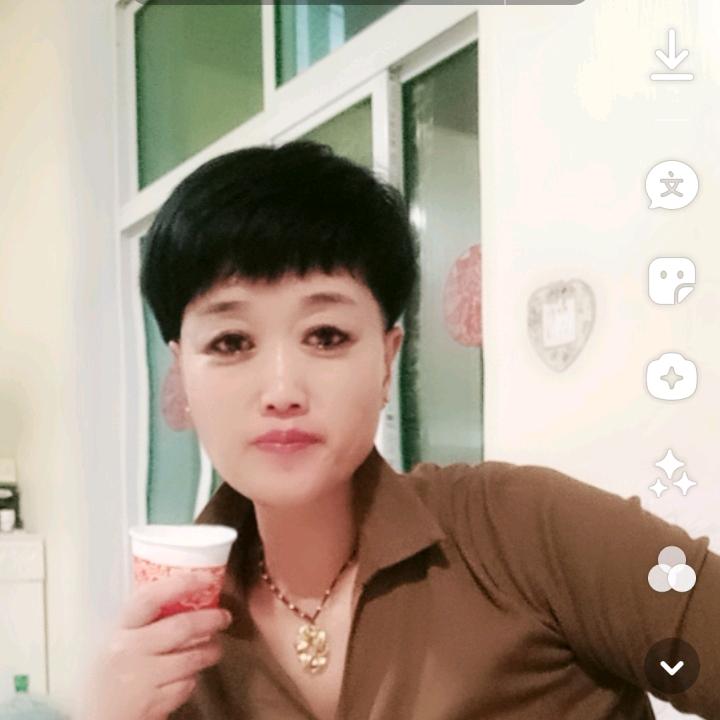Screen dimensions: 720x720
Task: Open the color filters circles
Action: 671,570
